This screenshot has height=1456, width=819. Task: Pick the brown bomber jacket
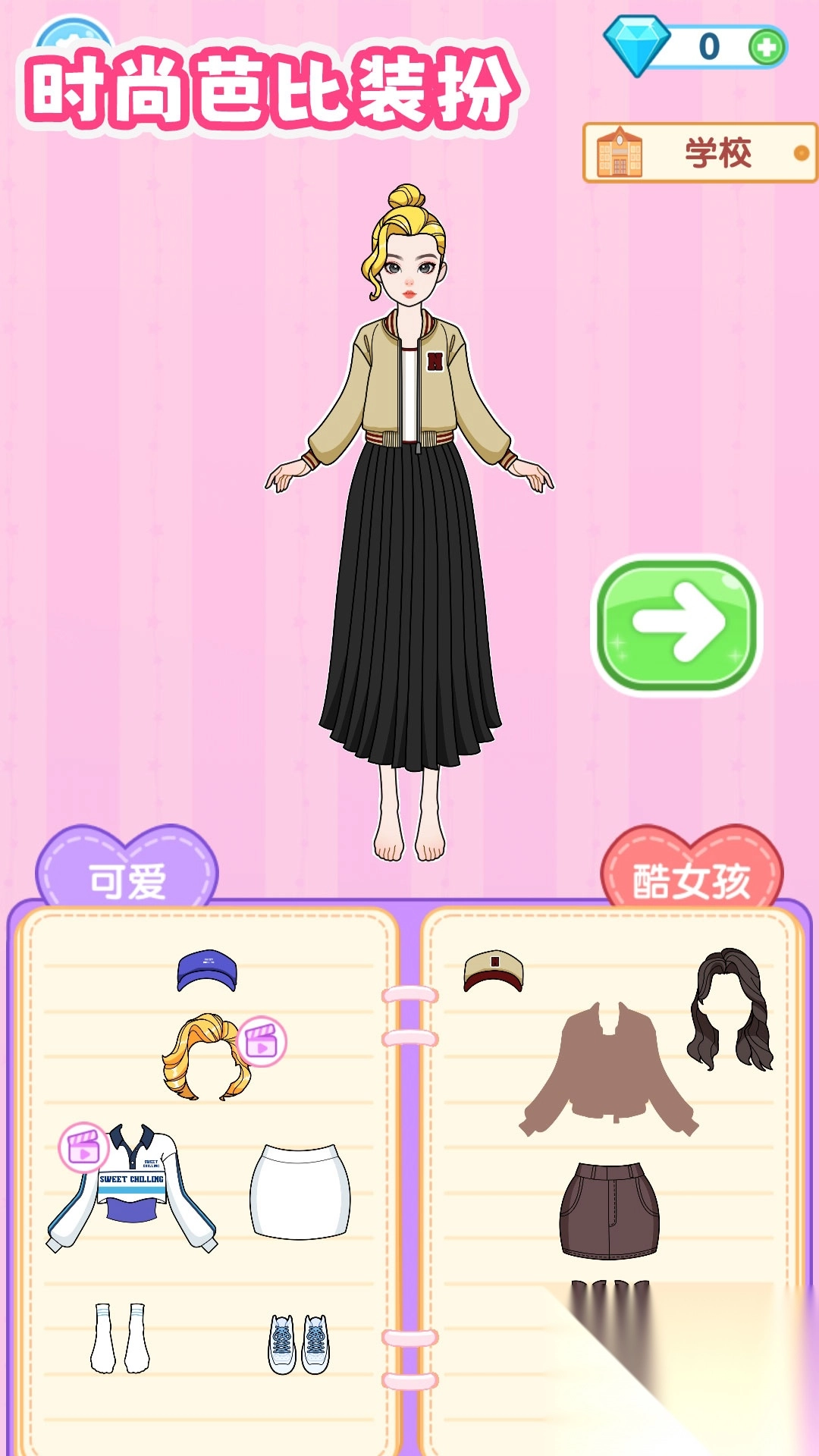(607, 1071)
